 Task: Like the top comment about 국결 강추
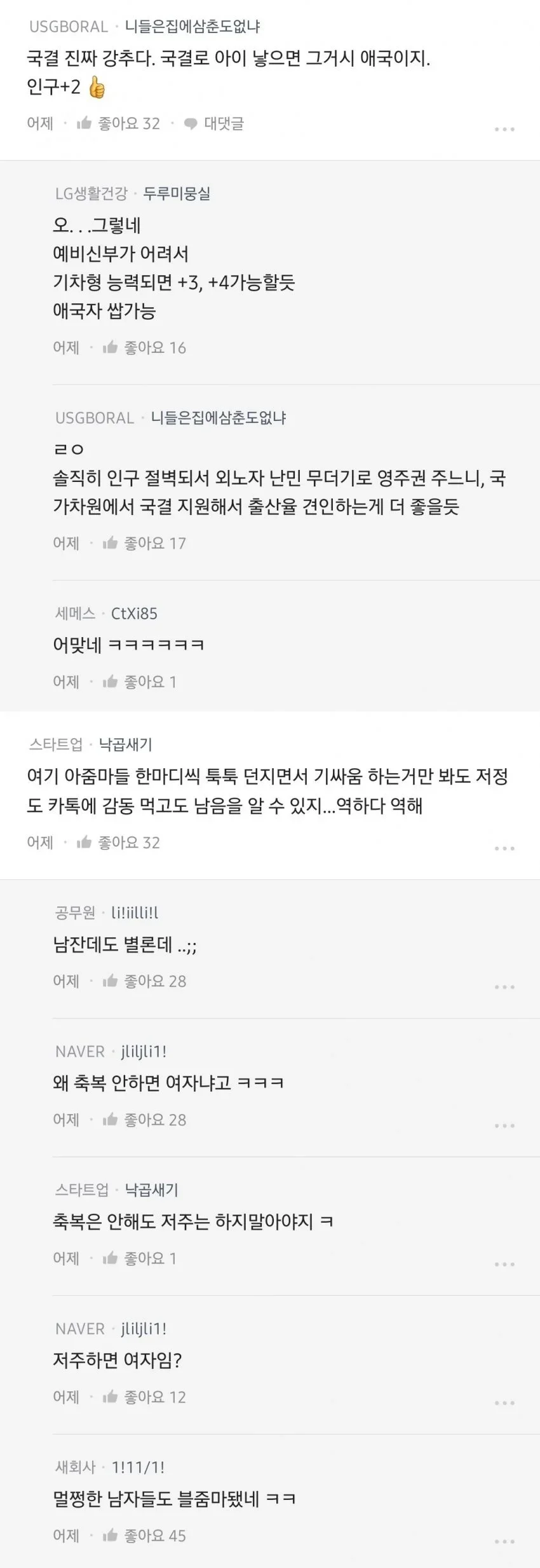118,123
